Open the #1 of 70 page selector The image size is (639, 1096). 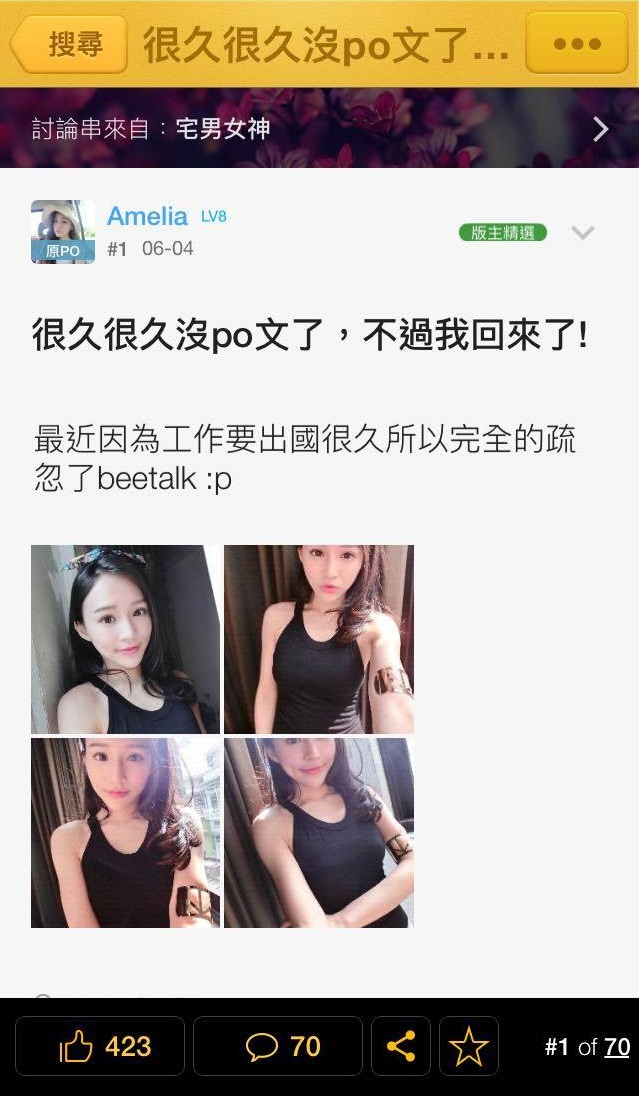(x=587, y=1047)
